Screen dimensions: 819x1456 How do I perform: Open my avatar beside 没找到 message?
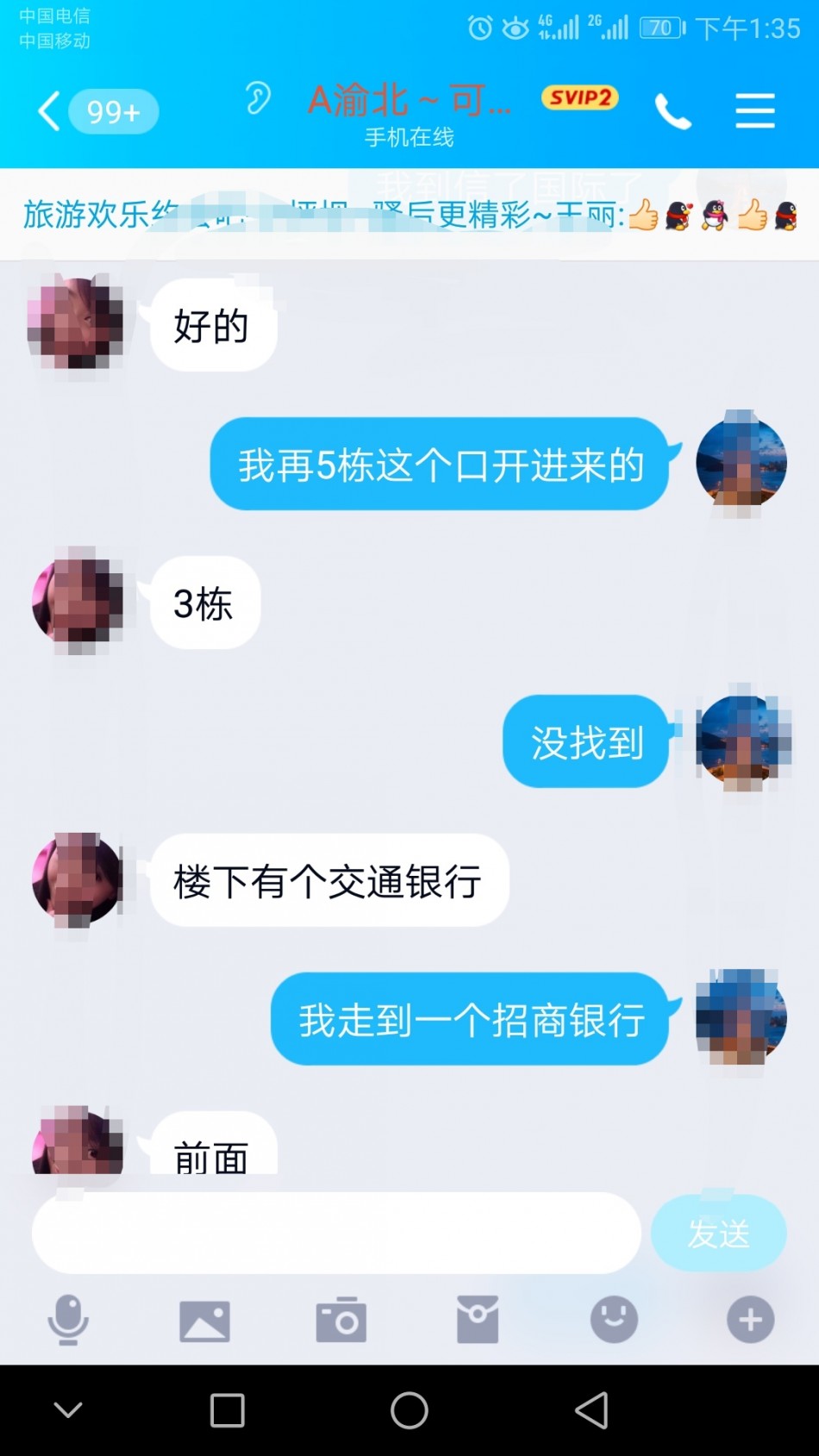tap(741, 741)
